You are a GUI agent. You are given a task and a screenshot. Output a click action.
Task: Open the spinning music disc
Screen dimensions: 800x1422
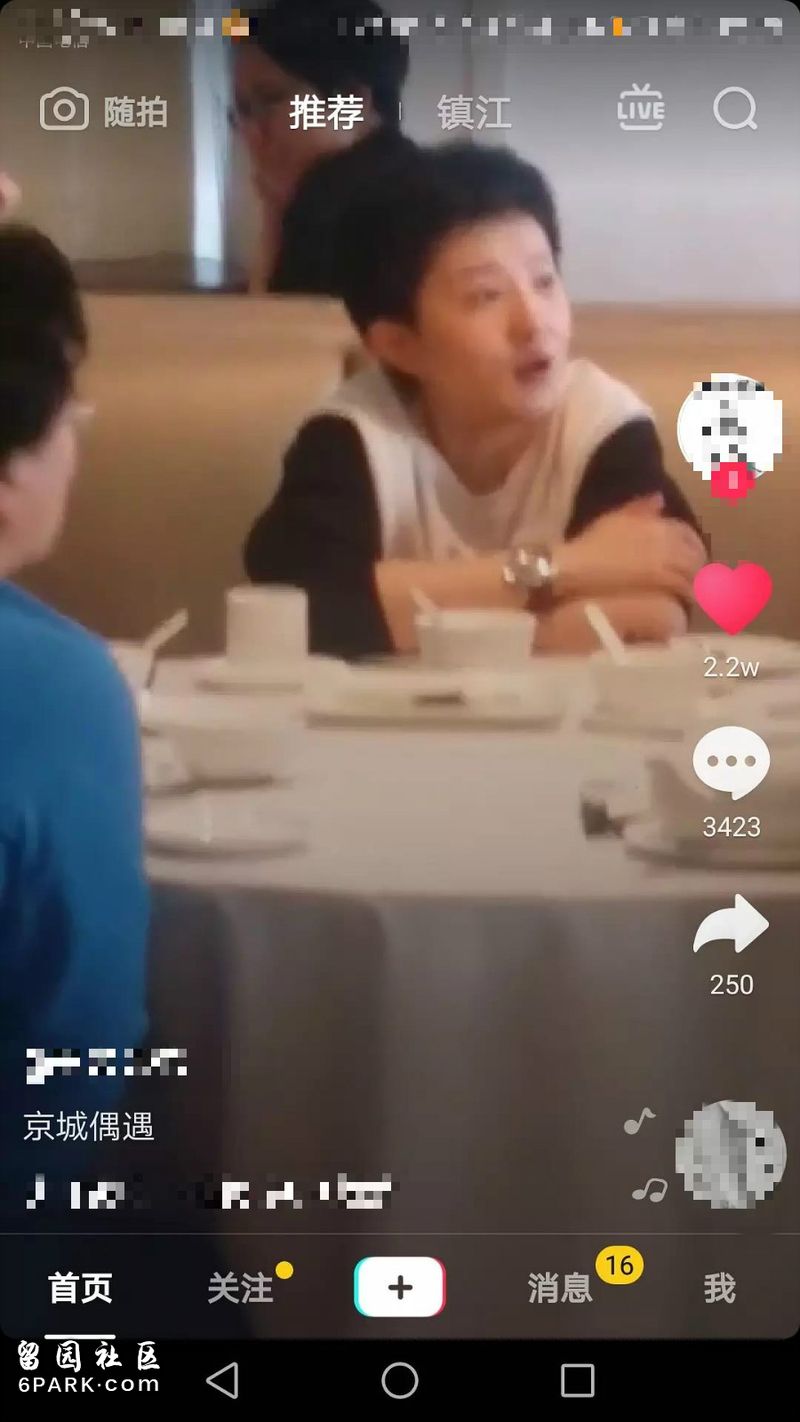click(730, 1155)
